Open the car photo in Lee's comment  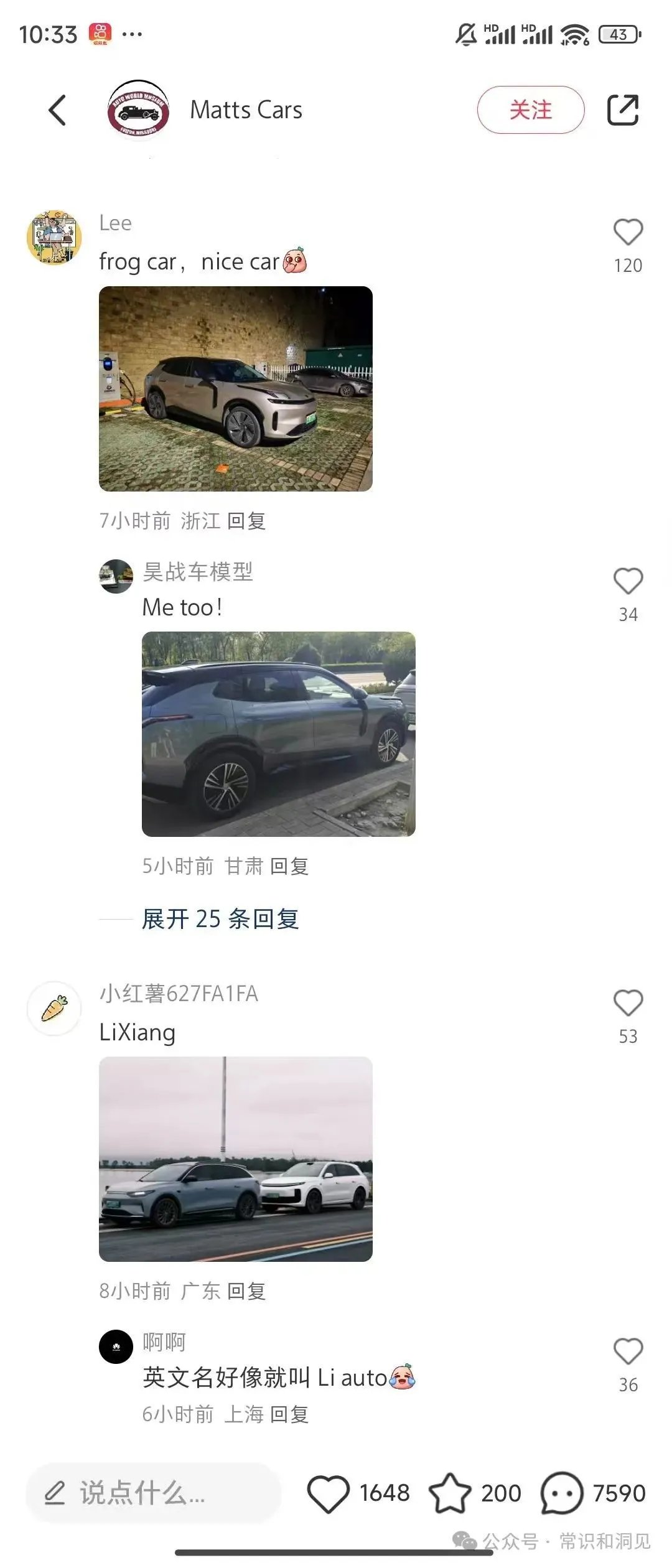click(235, 388)
